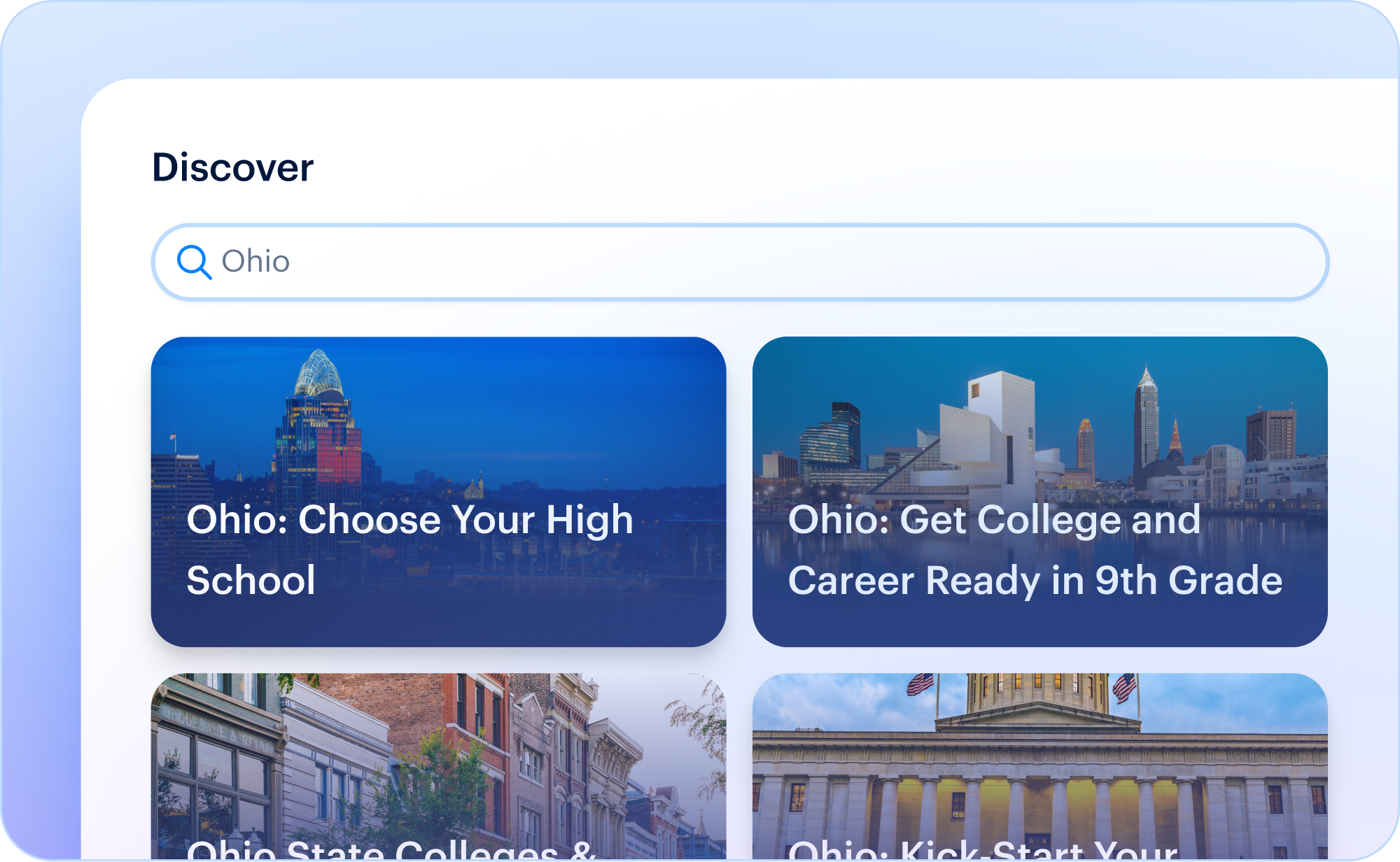Open the Ohio State Colleges card
Image resolution: width=1400 pixels, height=862 pixels.
point(438,767)
